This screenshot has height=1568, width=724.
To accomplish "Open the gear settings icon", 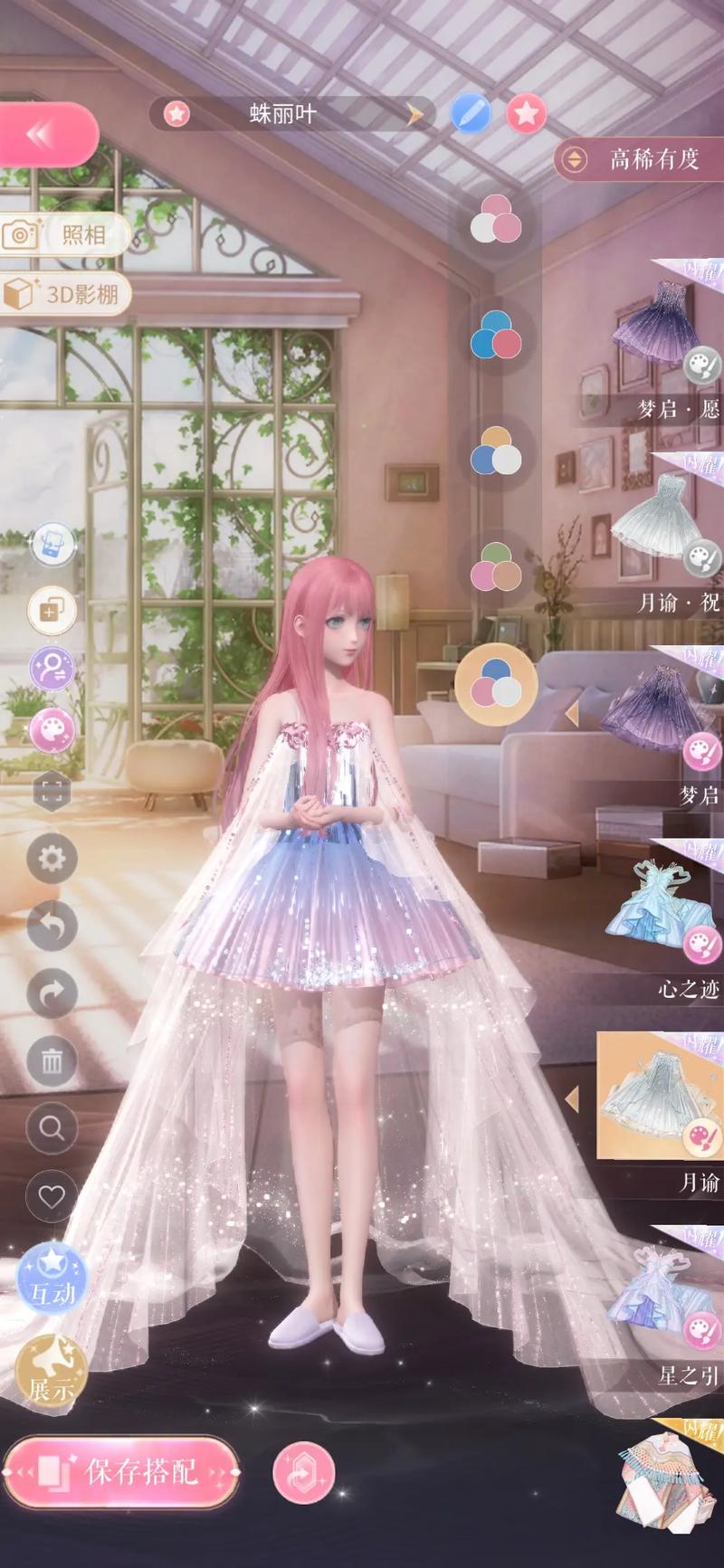I will coord(52,858).
